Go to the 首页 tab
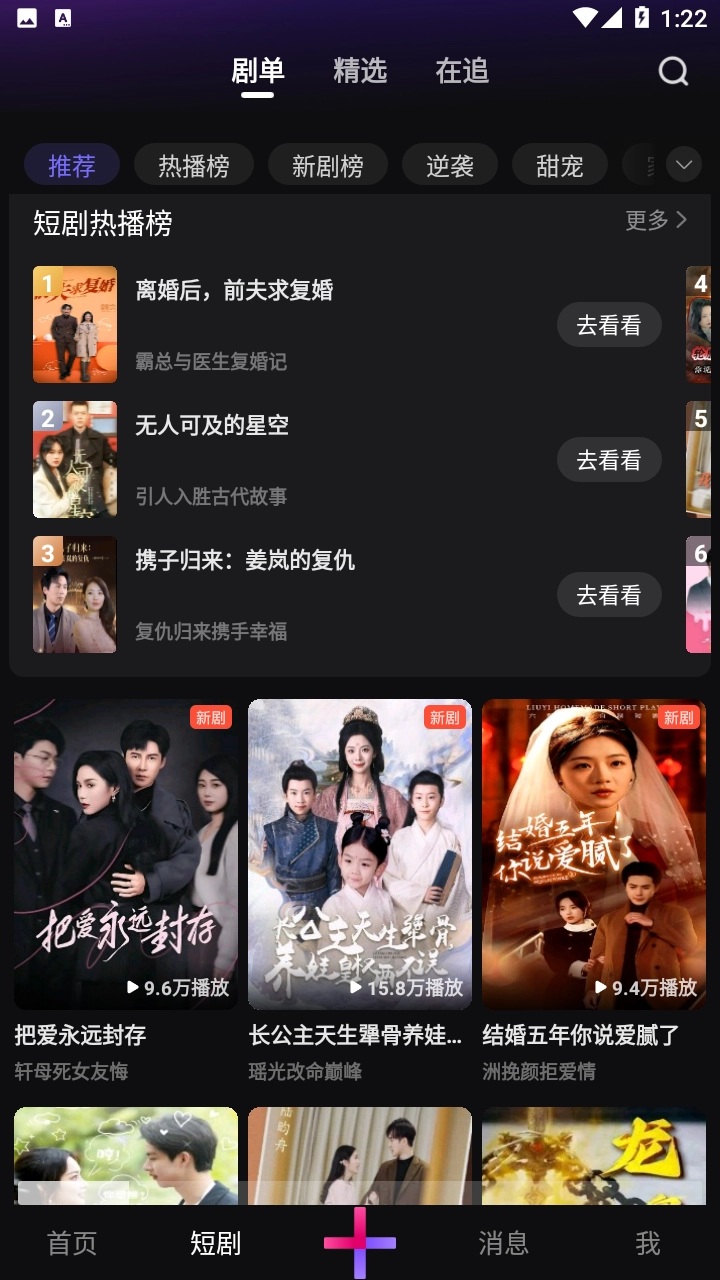Image resolution: width=720 pixels, height=1280 pixels. click(72, 1243)
